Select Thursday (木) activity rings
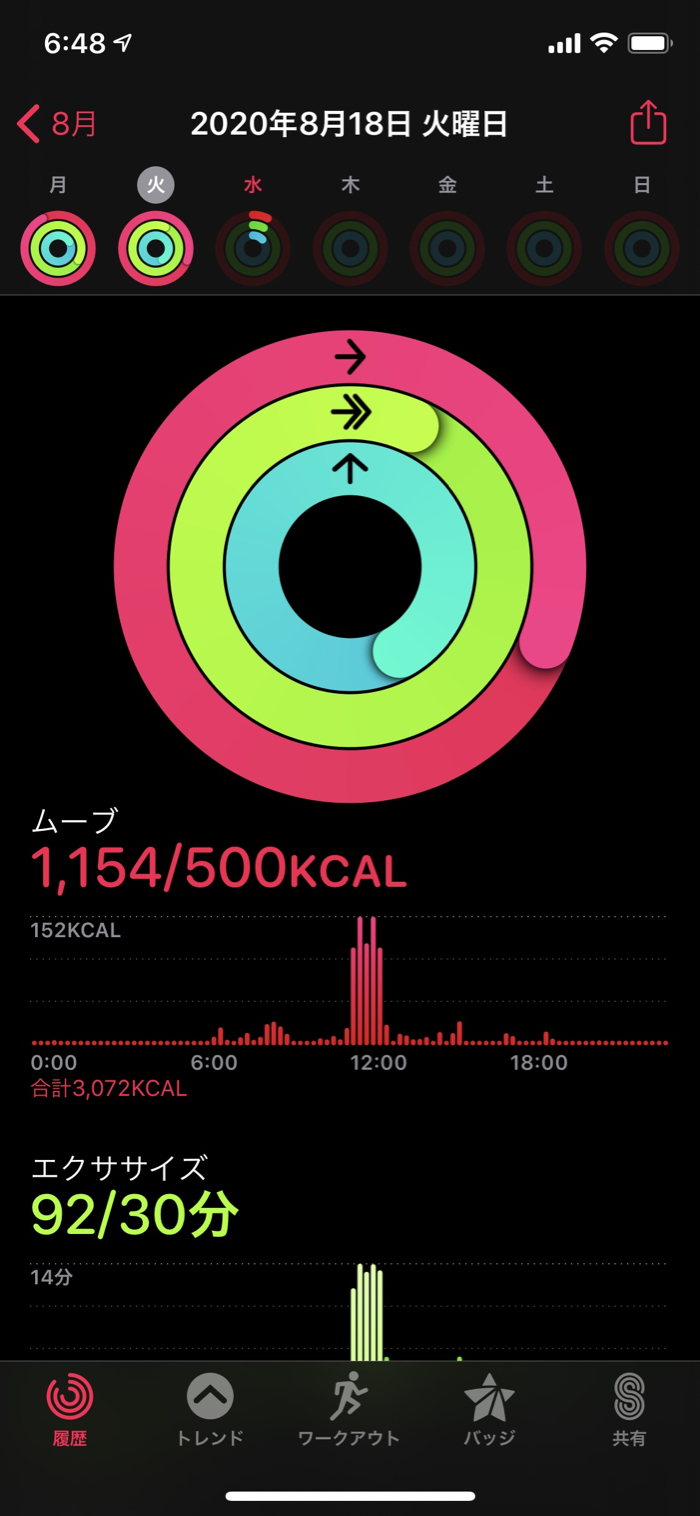 tap(350, 248)
